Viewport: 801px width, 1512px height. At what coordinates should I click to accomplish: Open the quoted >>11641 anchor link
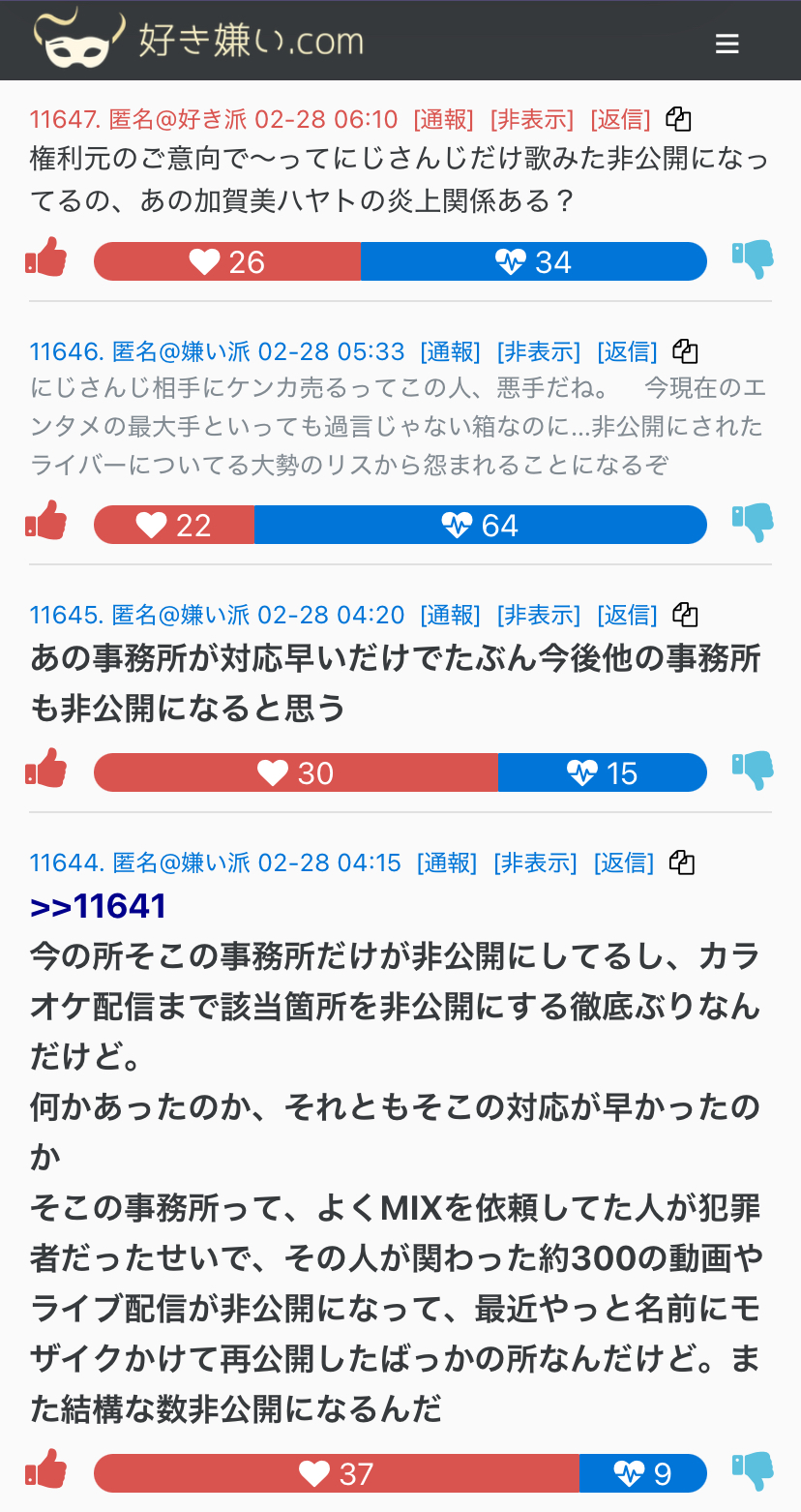click(x=98, y=907)
